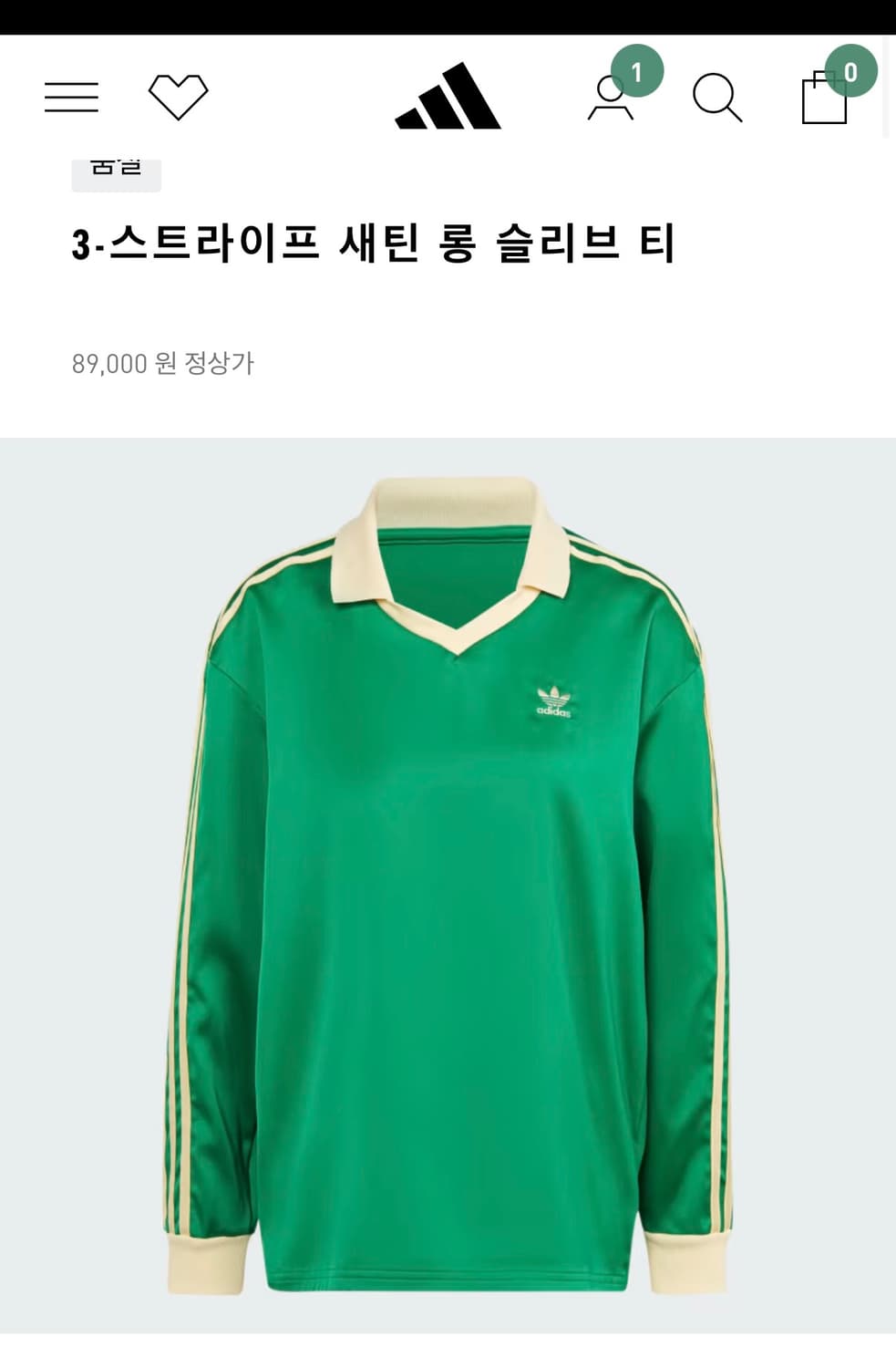Click the adidas logo to go home

(447, 95)
